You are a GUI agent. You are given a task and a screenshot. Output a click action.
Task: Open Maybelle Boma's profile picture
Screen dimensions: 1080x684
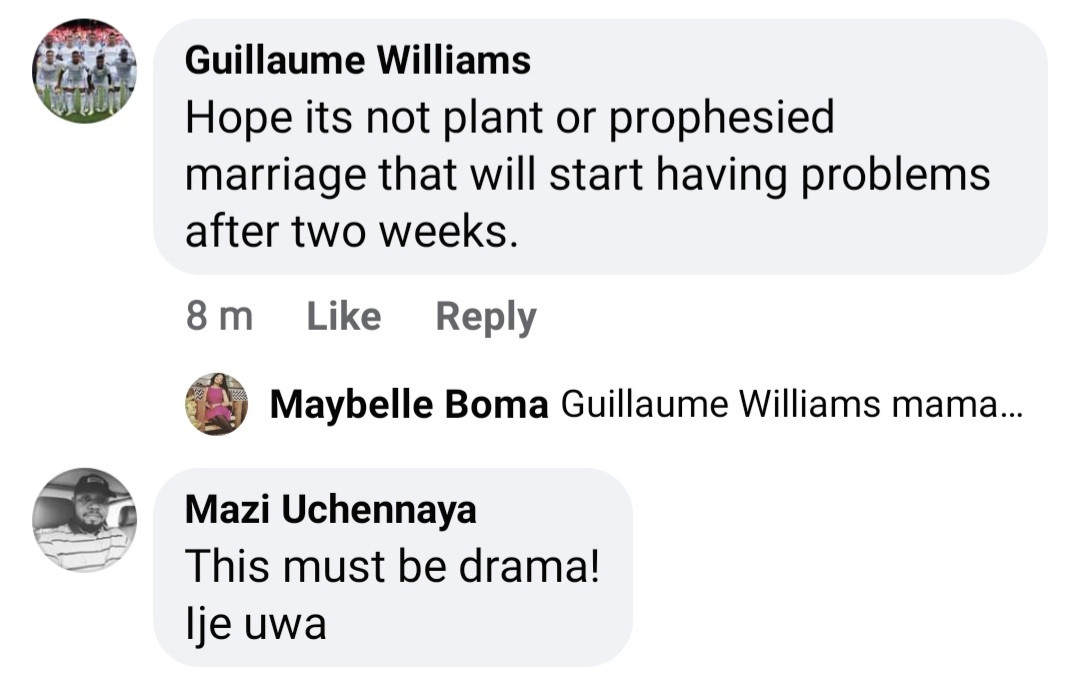click(216, 404)
